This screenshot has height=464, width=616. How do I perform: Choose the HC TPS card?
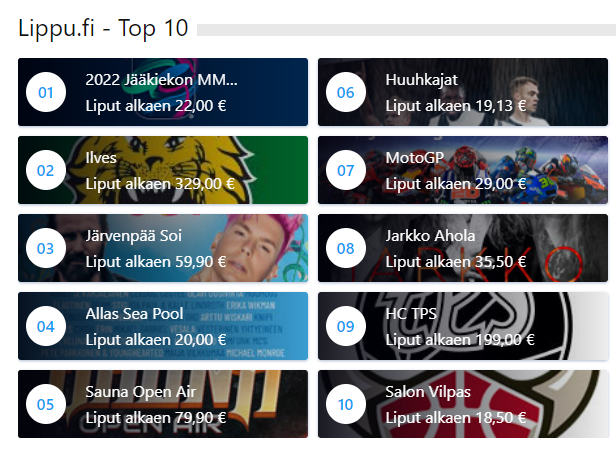[x=462, y=326]
